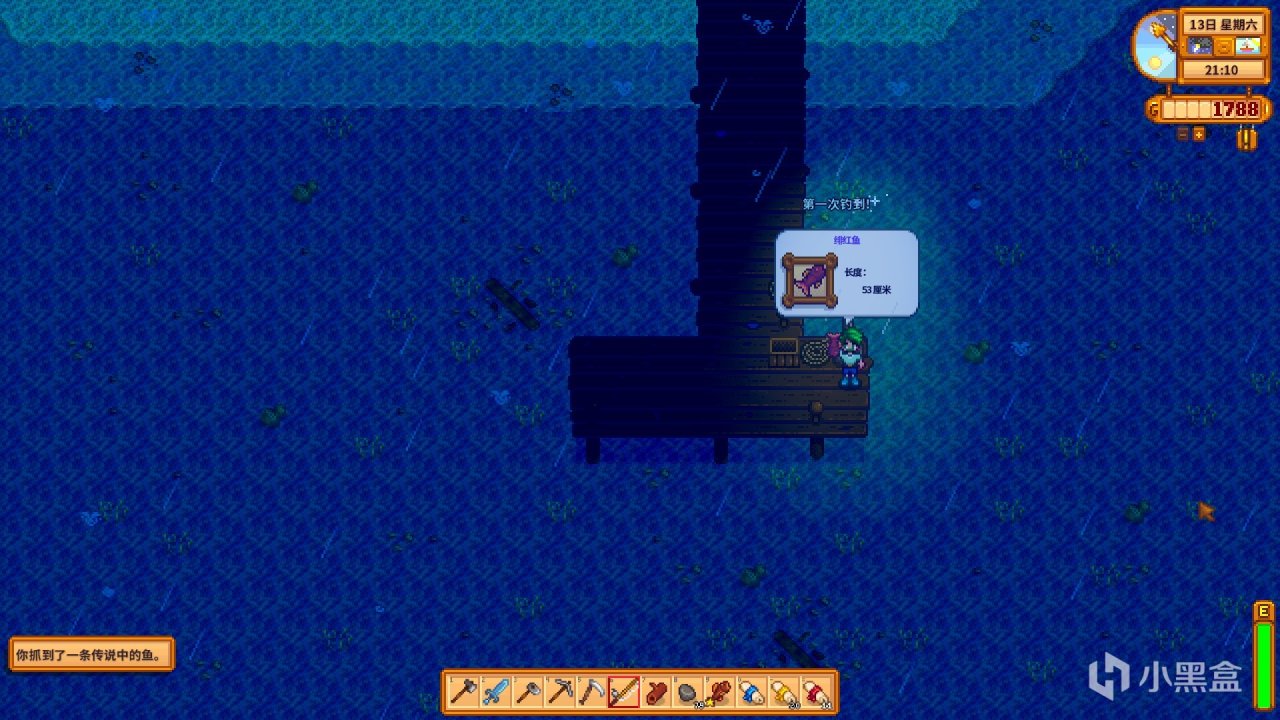Select the axe in slot 3
Image resolution: width=1280 pixels, height=720 pixels.
[527, 692]
